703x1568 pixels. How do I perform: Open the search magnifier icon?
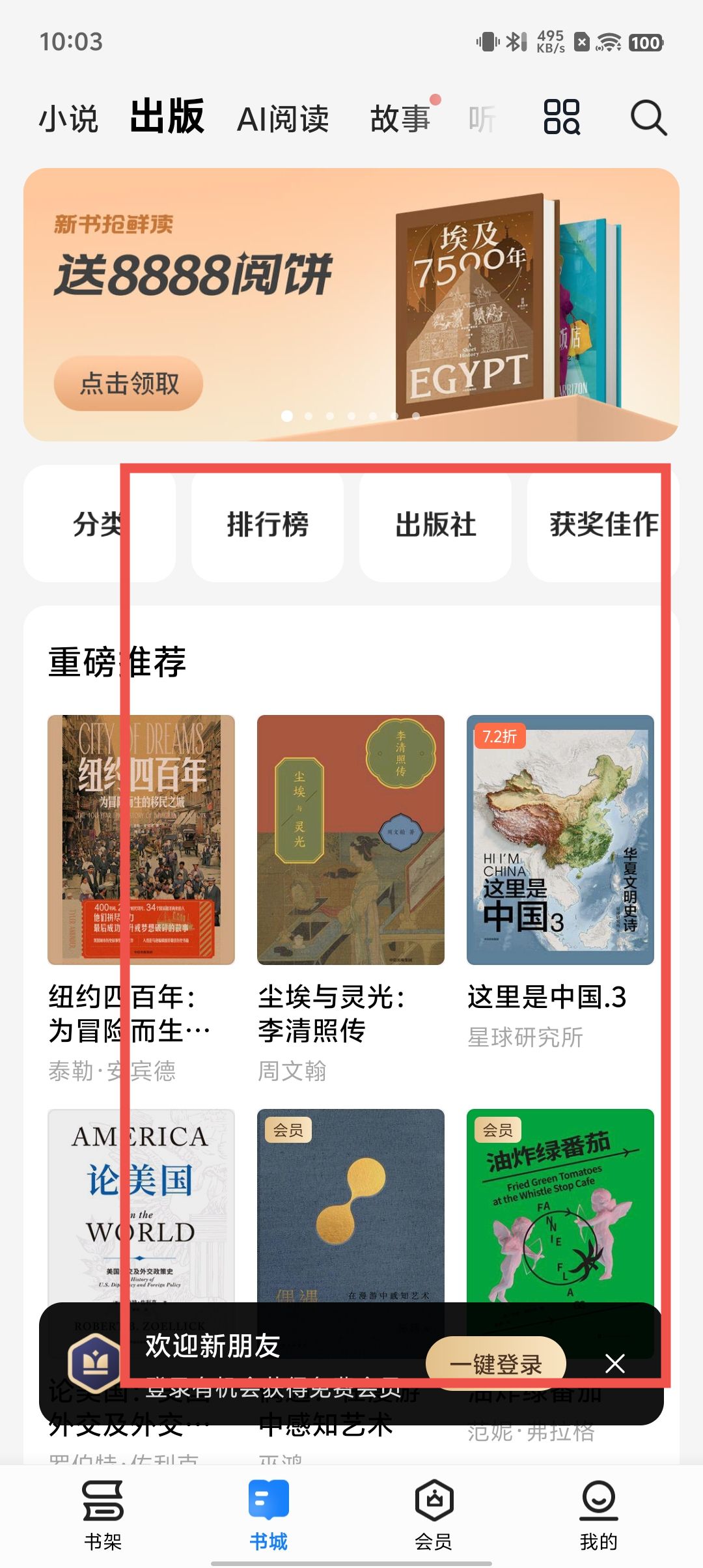coord(648,118)
